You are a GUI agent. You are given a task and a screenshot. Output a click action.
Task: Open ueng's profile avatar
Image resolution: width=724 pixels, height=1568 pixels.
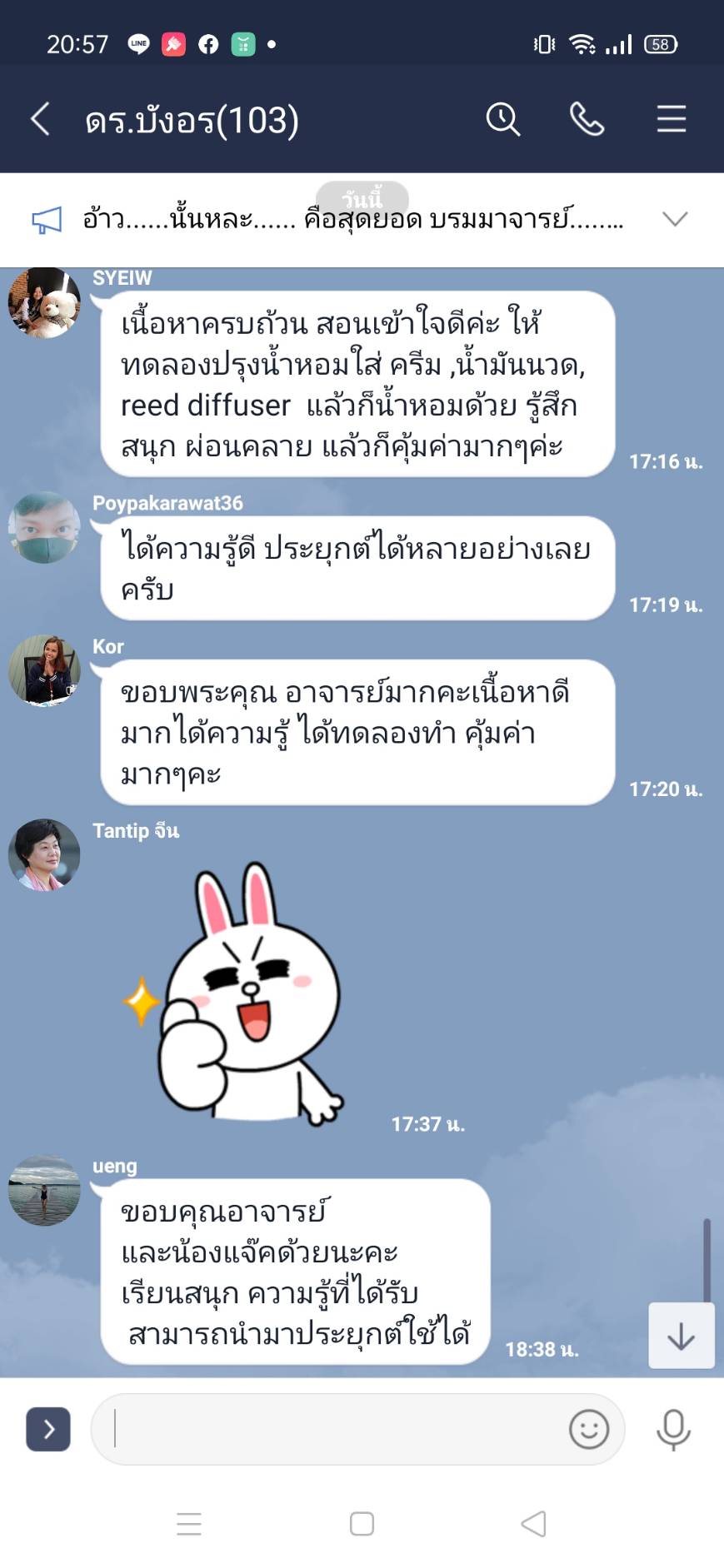(x=44, y=1190)
